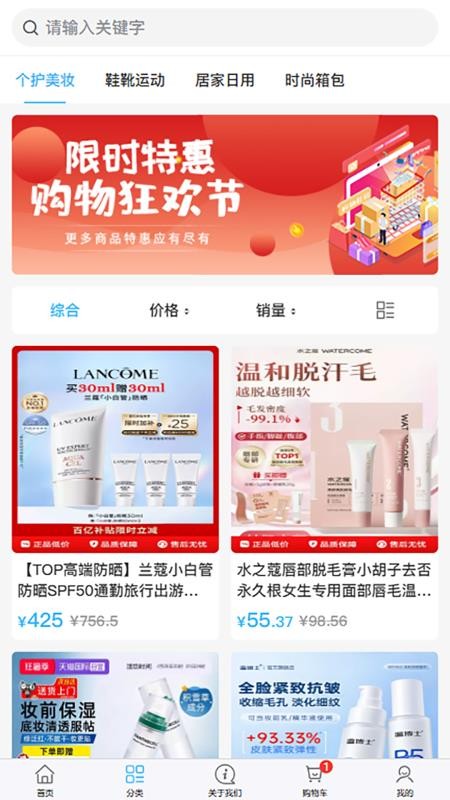The image size is (450, 800).
Task: Go to the 首页 tab
Action: coord(45,780)
